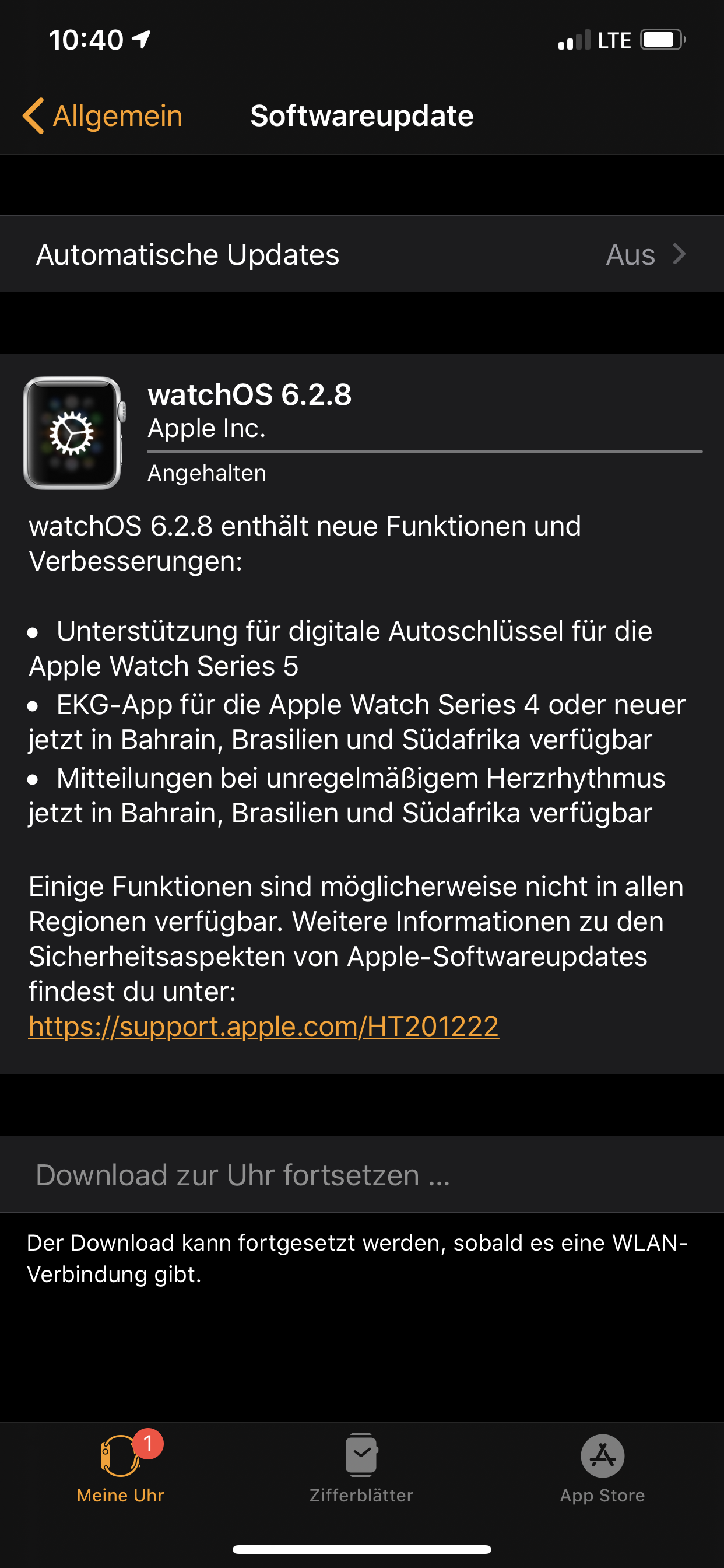Go back to Allgemein
Viewport: 724px width, 1568px height.
click(x=102, y=116)
